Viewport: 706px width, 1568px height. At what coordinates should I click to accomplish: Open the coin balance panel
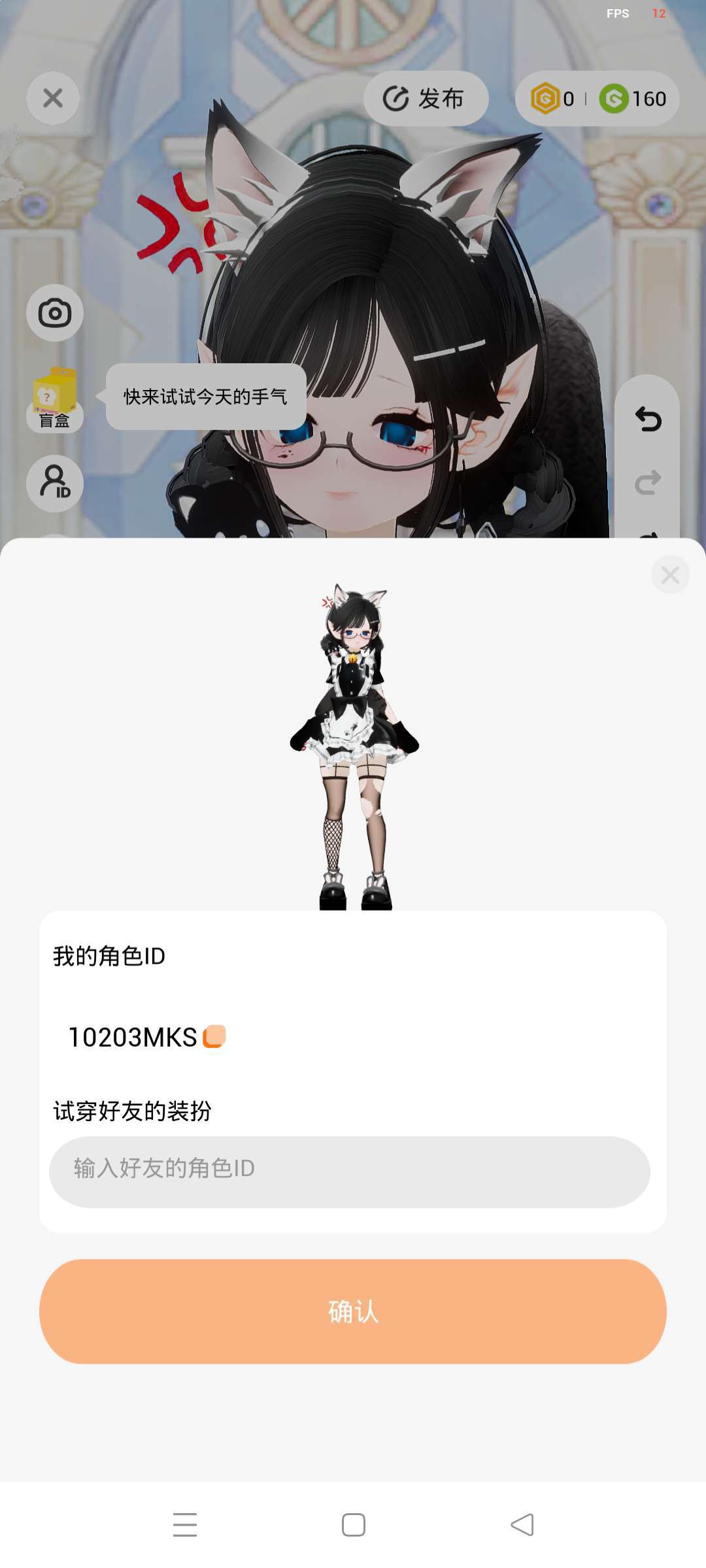597,99
